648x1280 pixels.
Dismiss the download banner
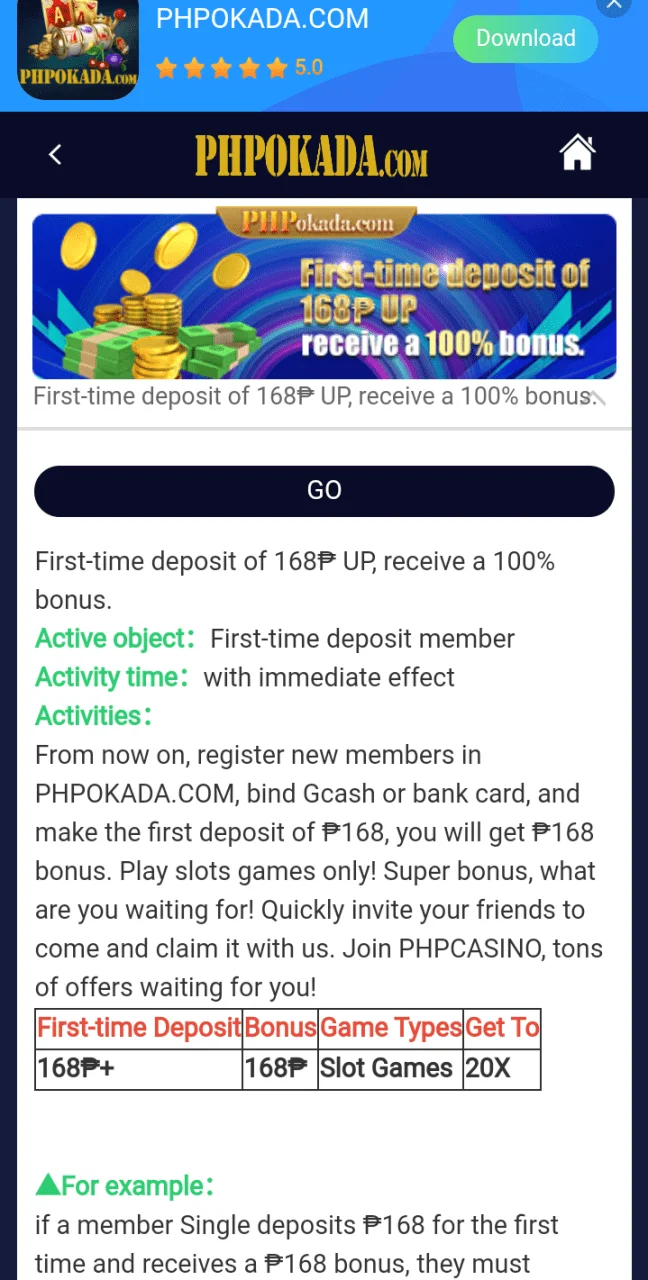[x=613, y=5]
